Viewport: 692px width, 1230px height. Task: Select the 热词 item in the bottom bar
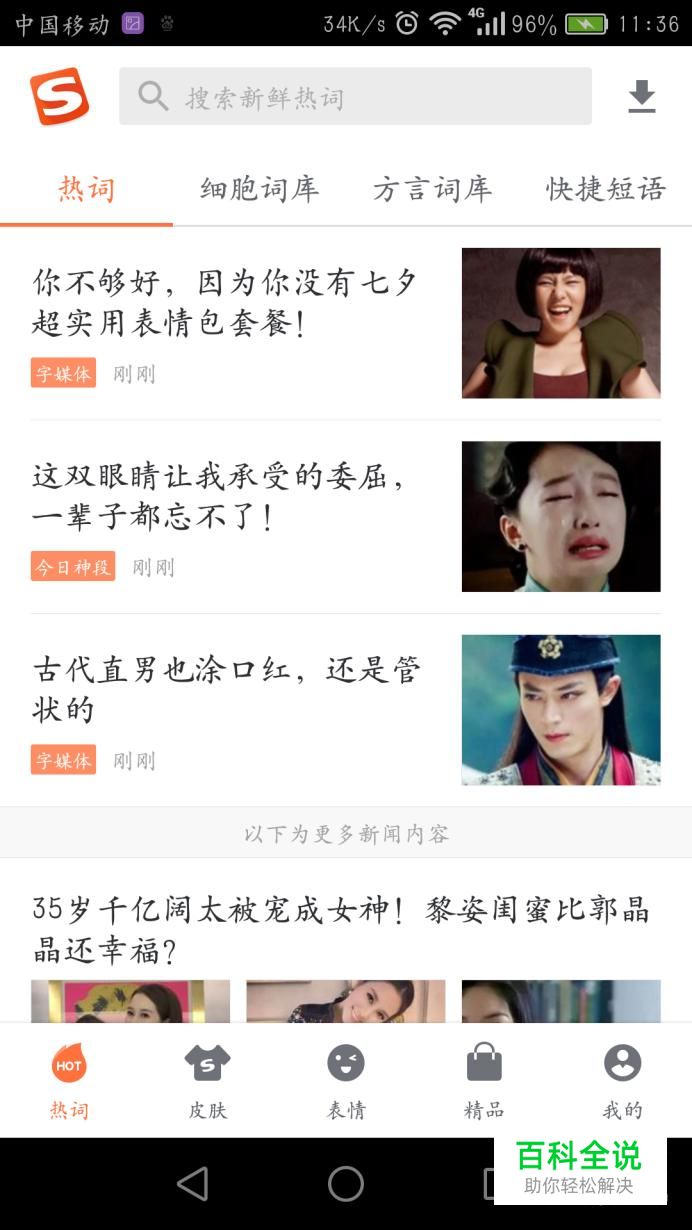pos(69,1079)
